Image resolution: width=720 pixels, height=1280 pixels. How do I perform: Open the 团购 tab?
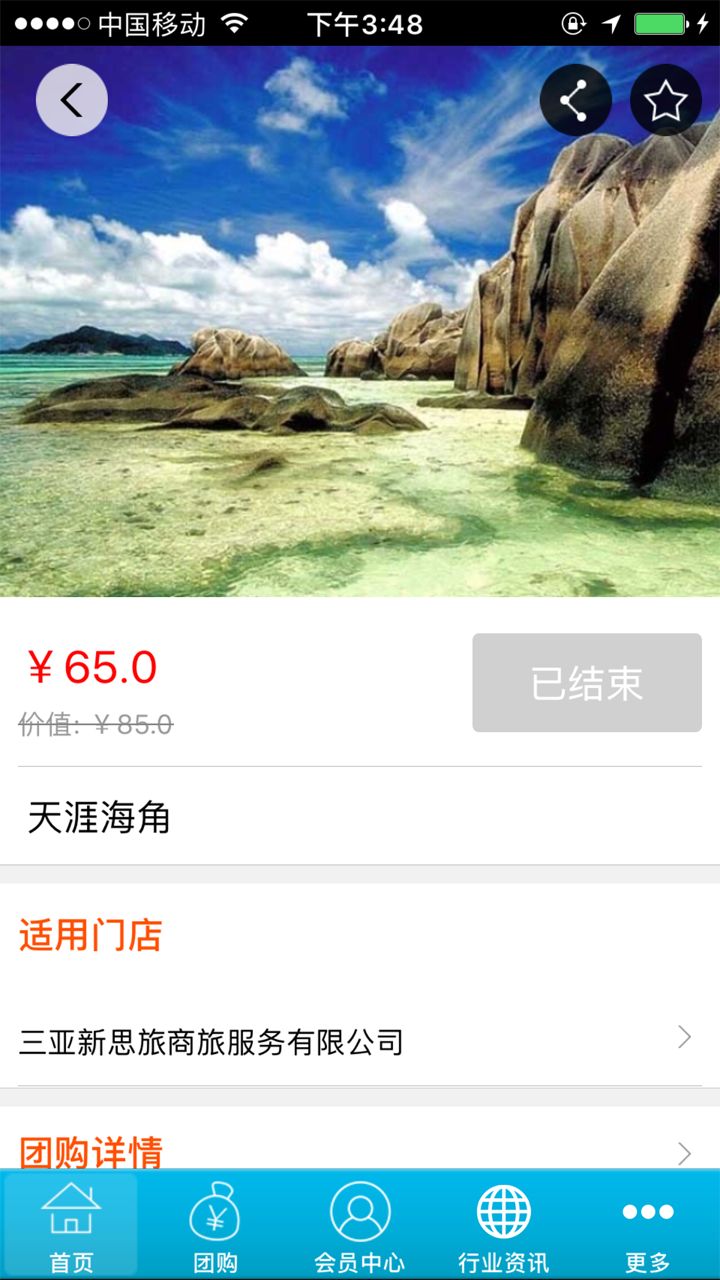pos(215,1226)
